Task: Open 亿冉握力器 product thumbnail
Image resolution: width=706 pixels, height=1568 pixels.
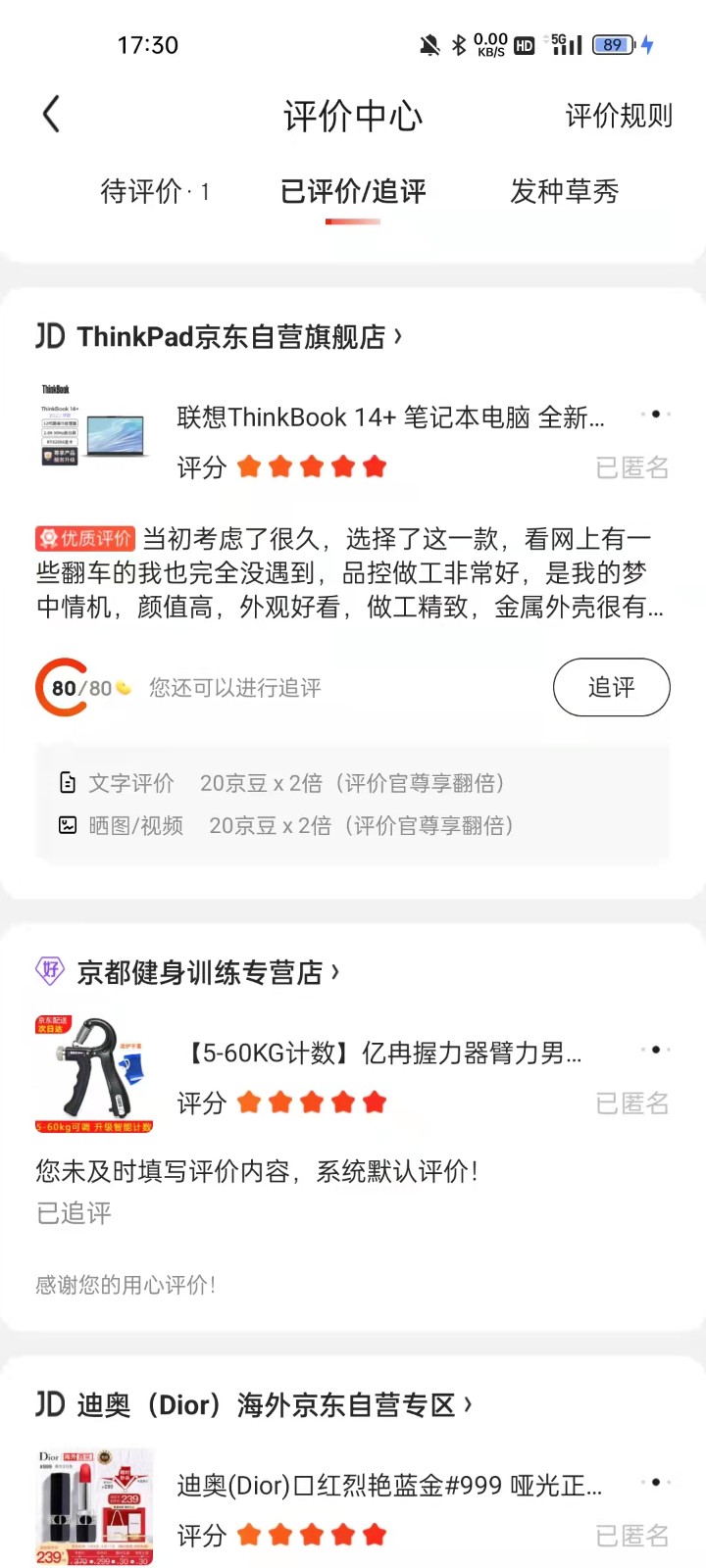Action: (94, 1074)
